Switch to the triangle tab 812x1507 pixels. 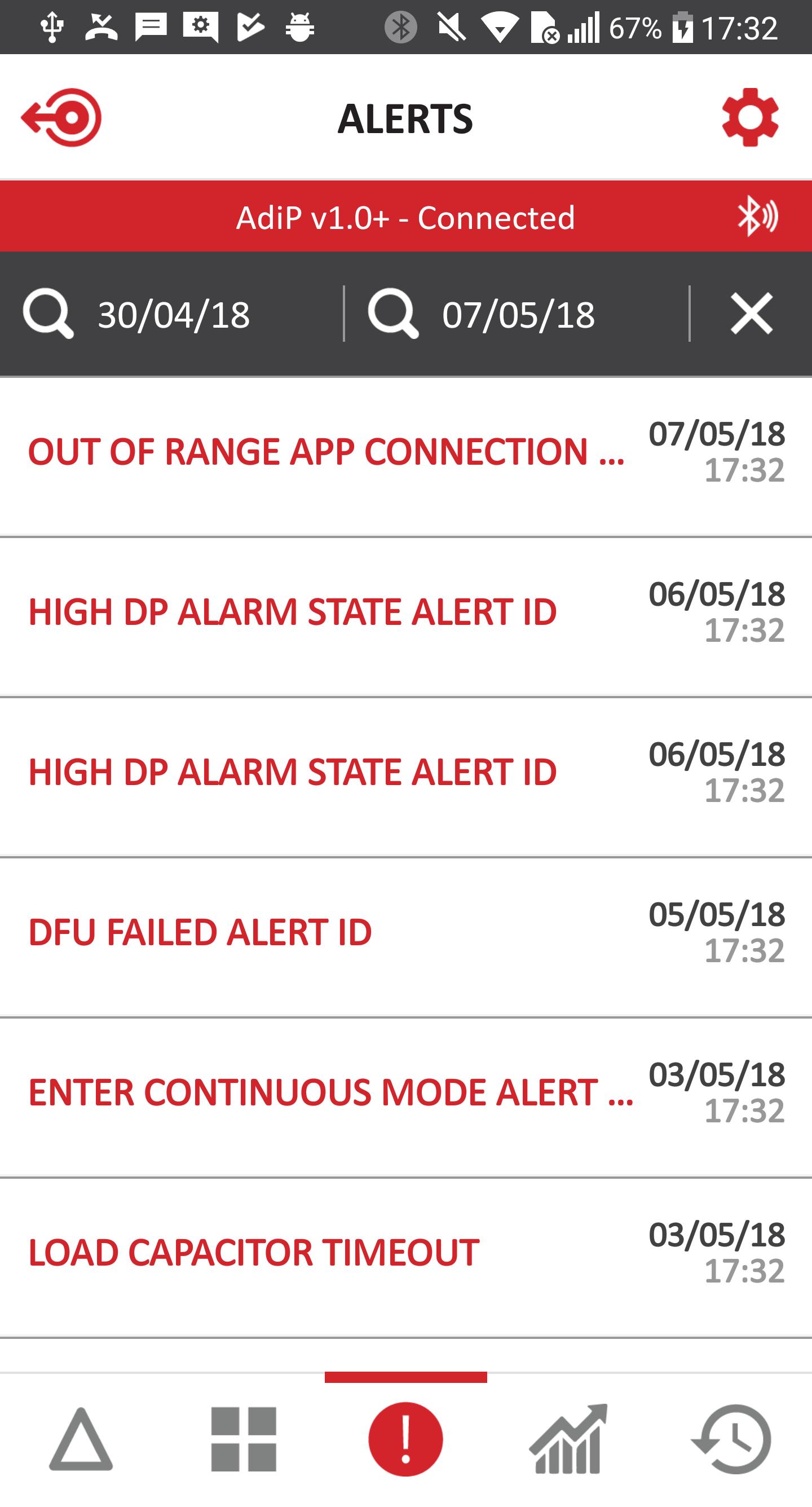[x=81, y=1439]
